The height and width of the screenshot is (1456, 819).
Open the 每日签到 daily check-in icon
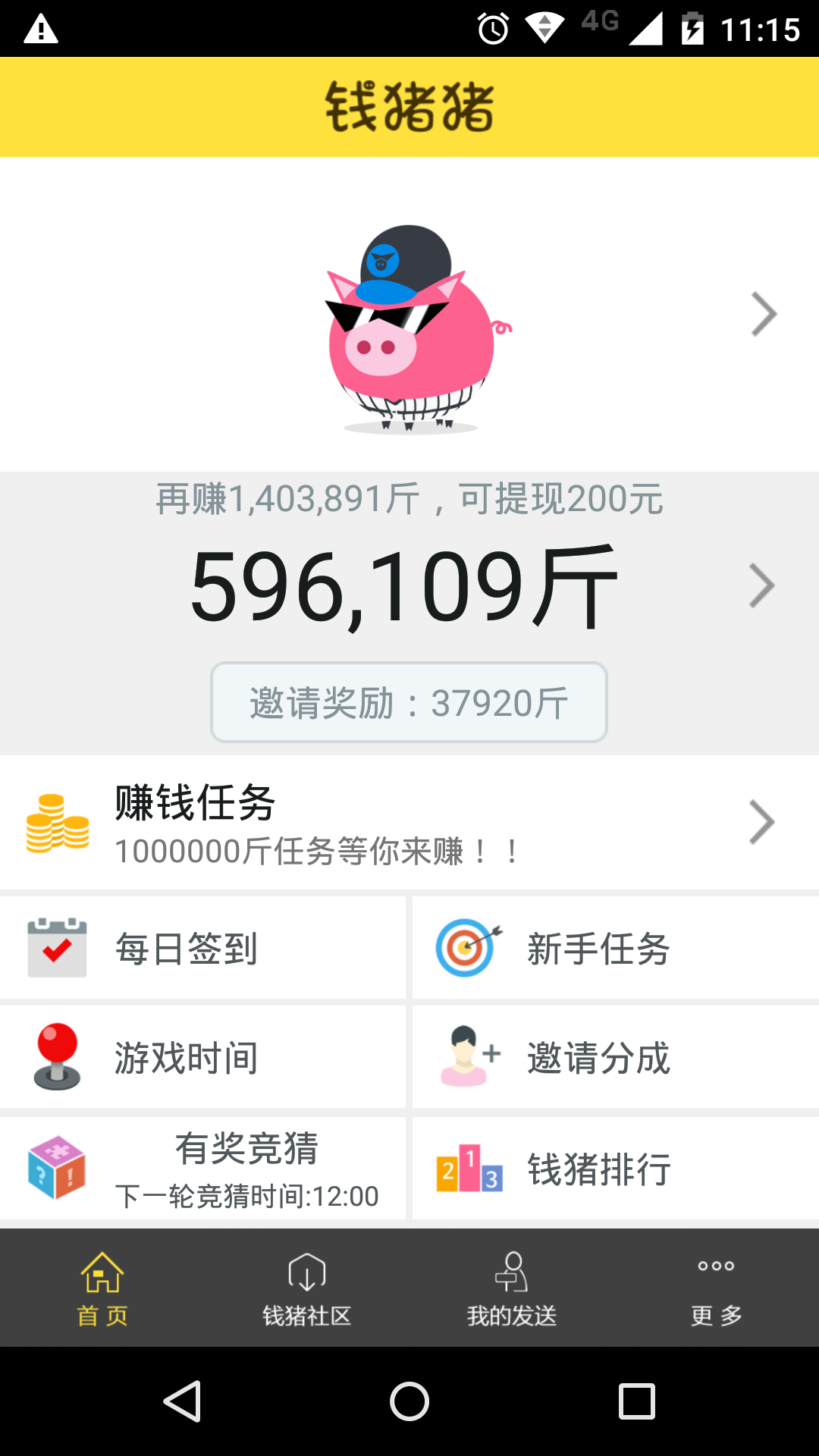click(58, 947)
